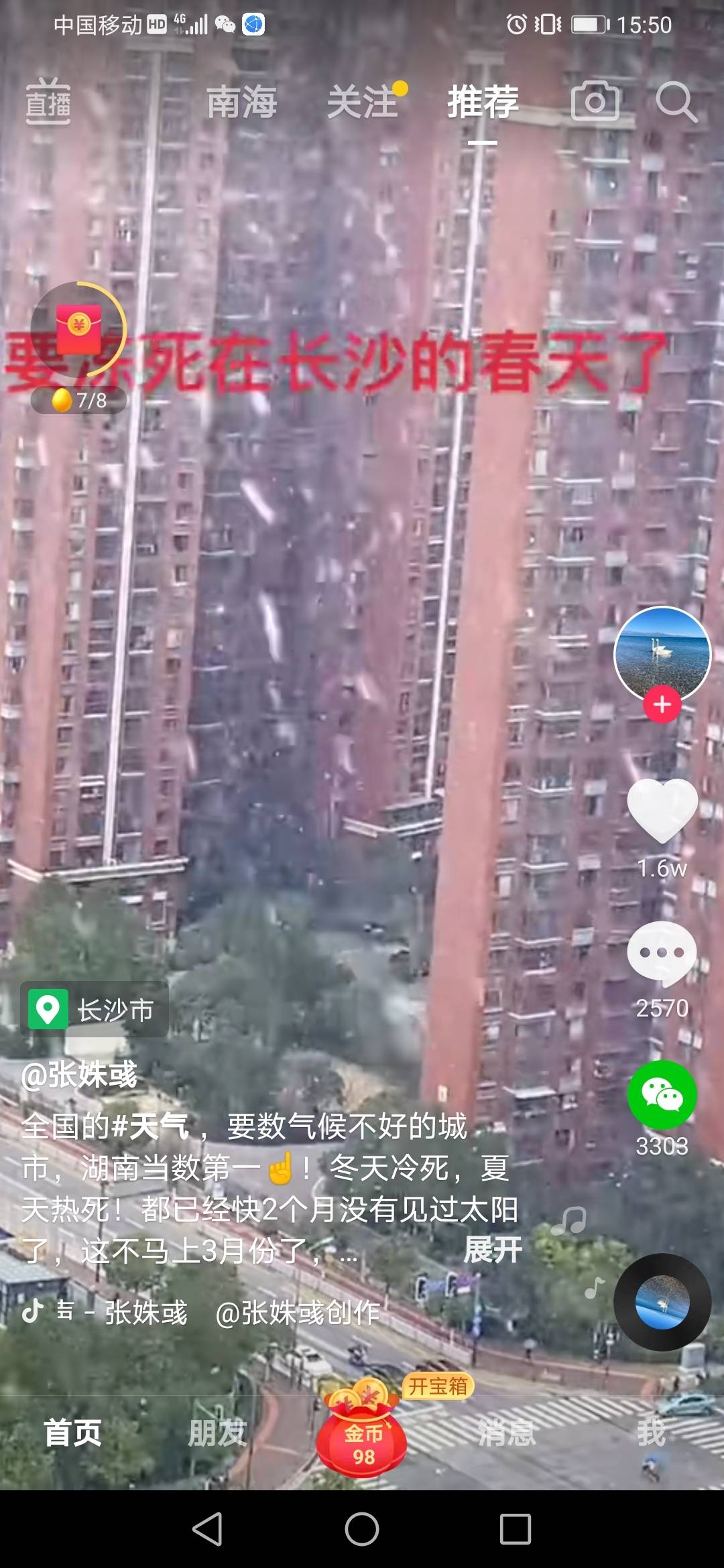Go to the 朋友 tab
Viewport: 724px width, 1568px height.
point(217,1433)
